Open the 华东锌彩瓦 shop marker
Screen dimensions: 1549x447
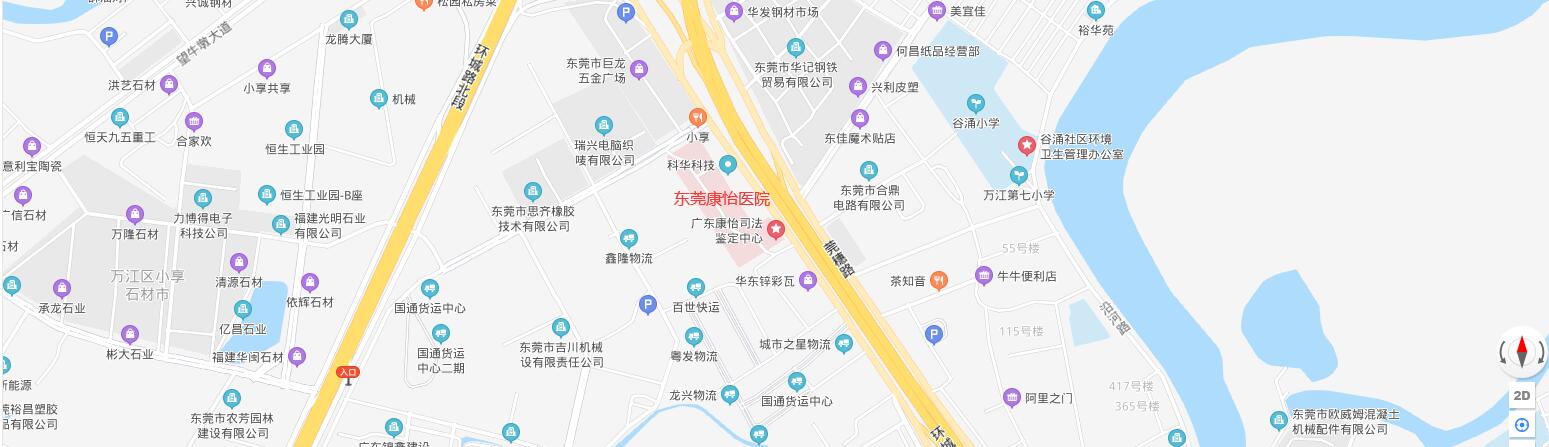point(808,282)
